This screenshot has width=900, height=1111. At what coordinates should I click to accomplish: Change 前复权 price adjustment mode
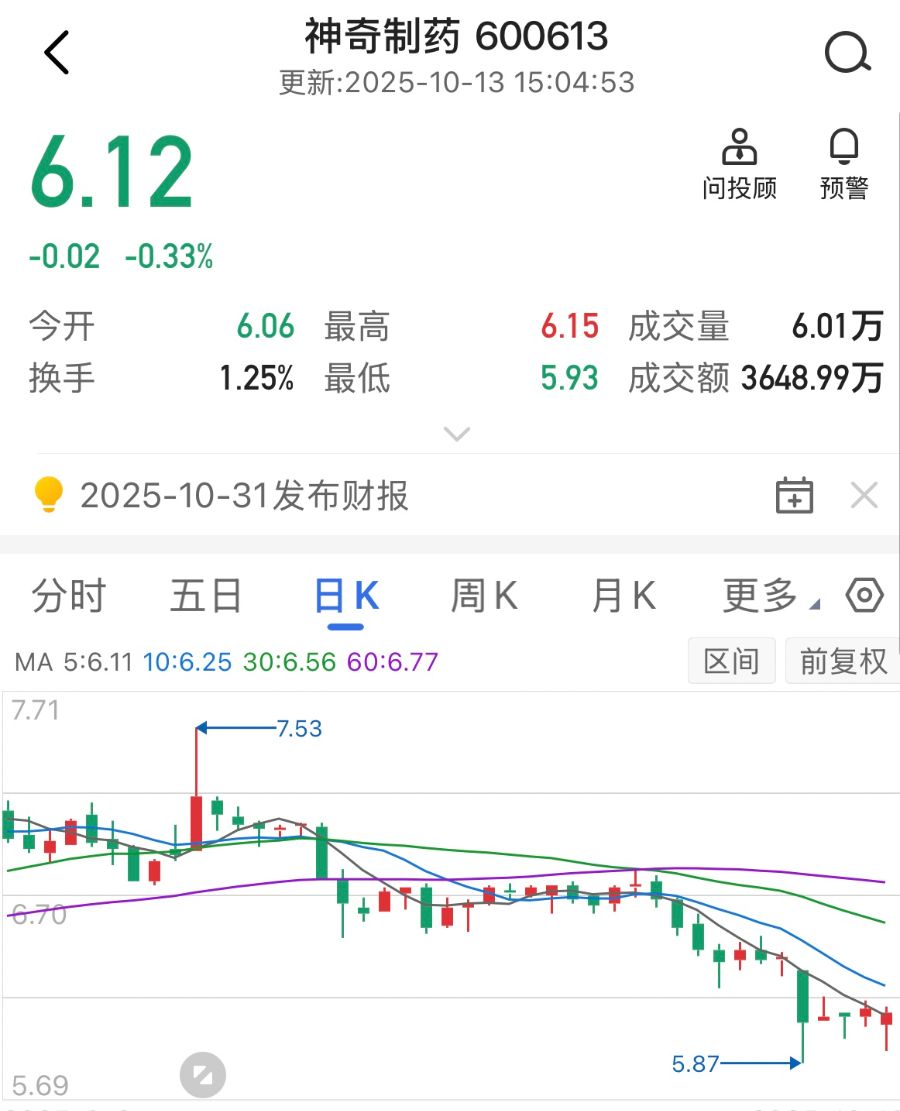pos(843,661)
